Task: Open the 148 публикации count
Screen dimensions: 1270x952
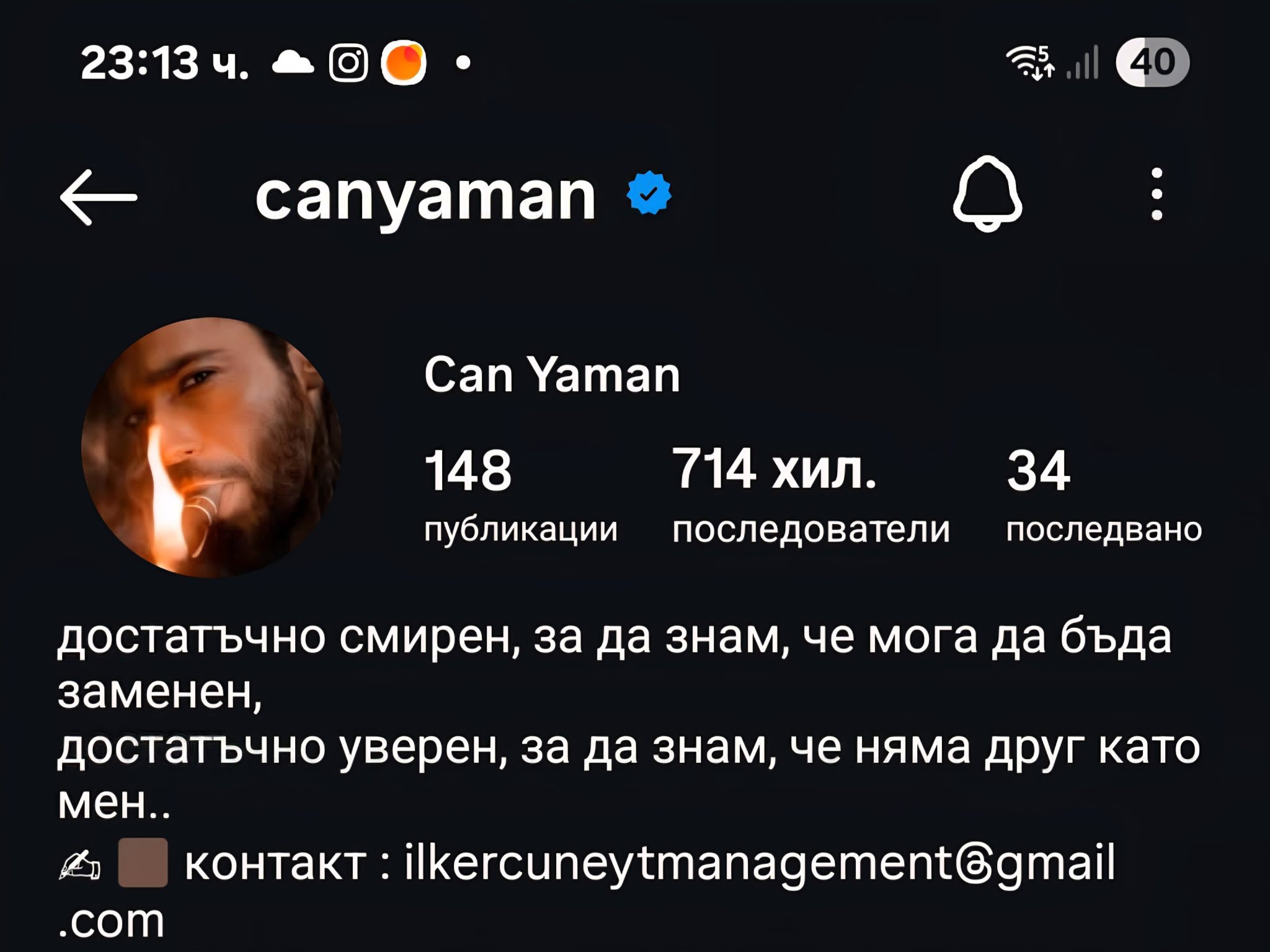Action: [520, 496]
